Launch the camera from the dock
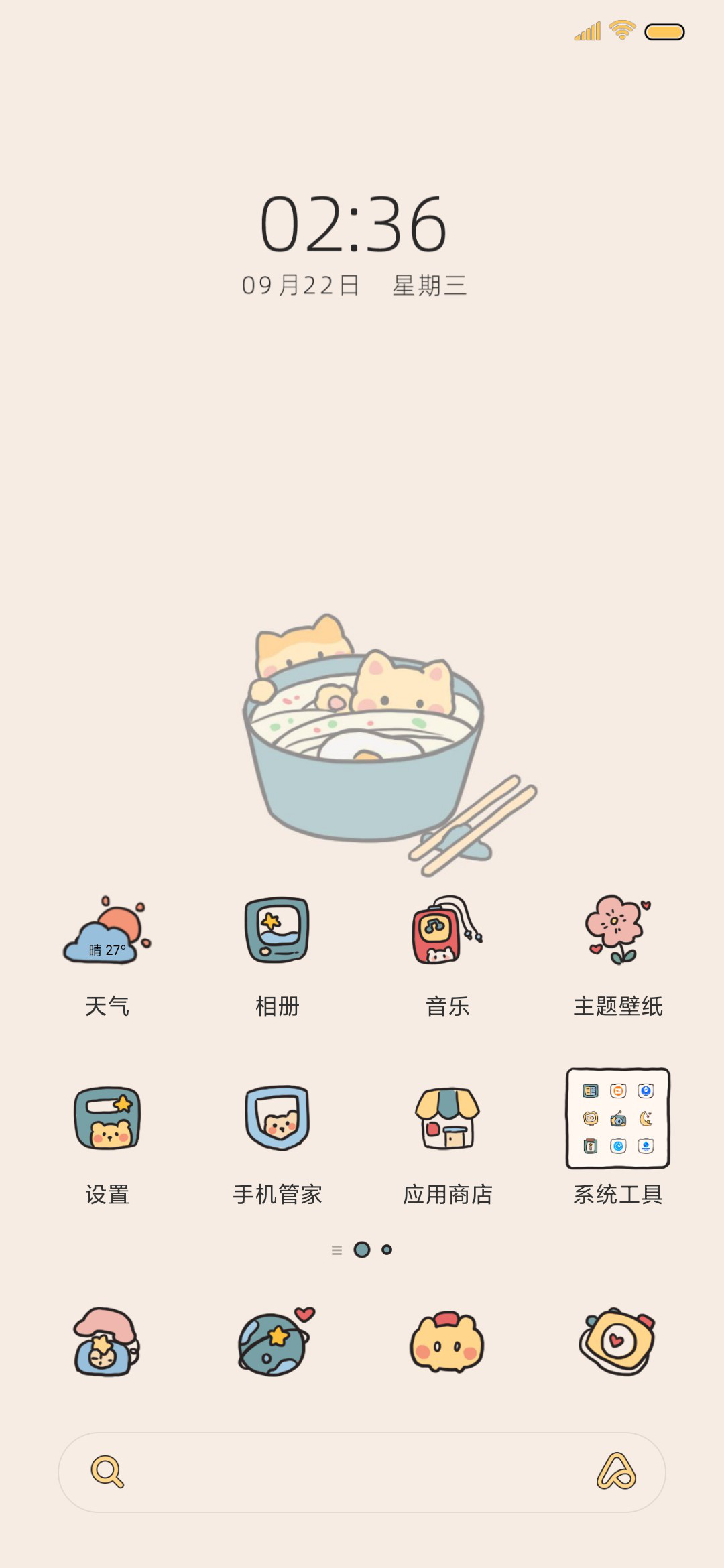Image resolution: width=724 pixels, height=1568 pixels. point(617,1341)
